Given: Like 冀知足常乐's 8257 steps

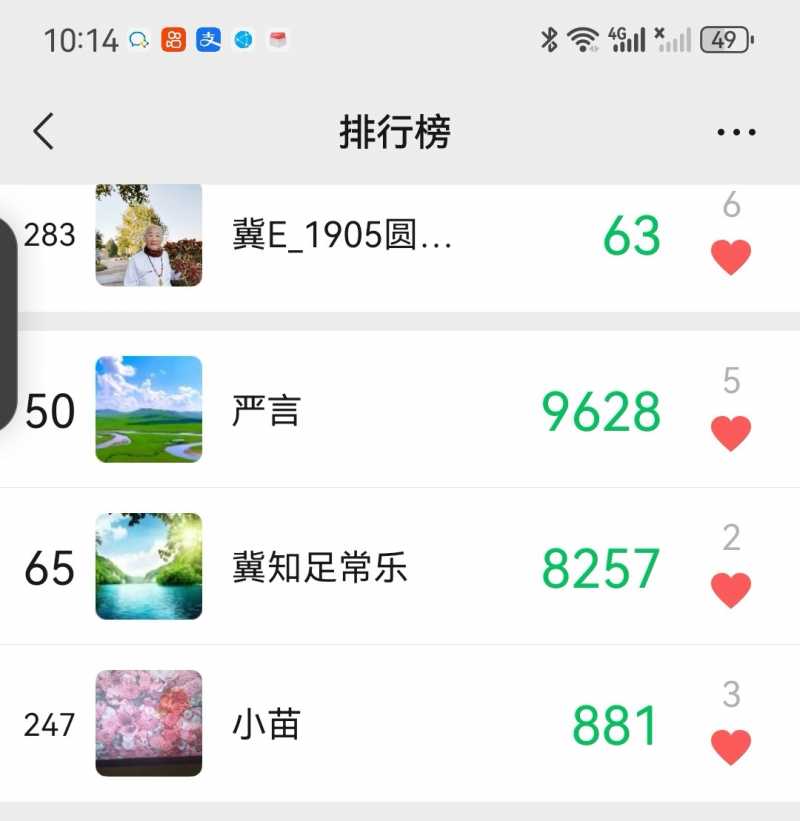Looking at the screenshot, I should [731, 589].
